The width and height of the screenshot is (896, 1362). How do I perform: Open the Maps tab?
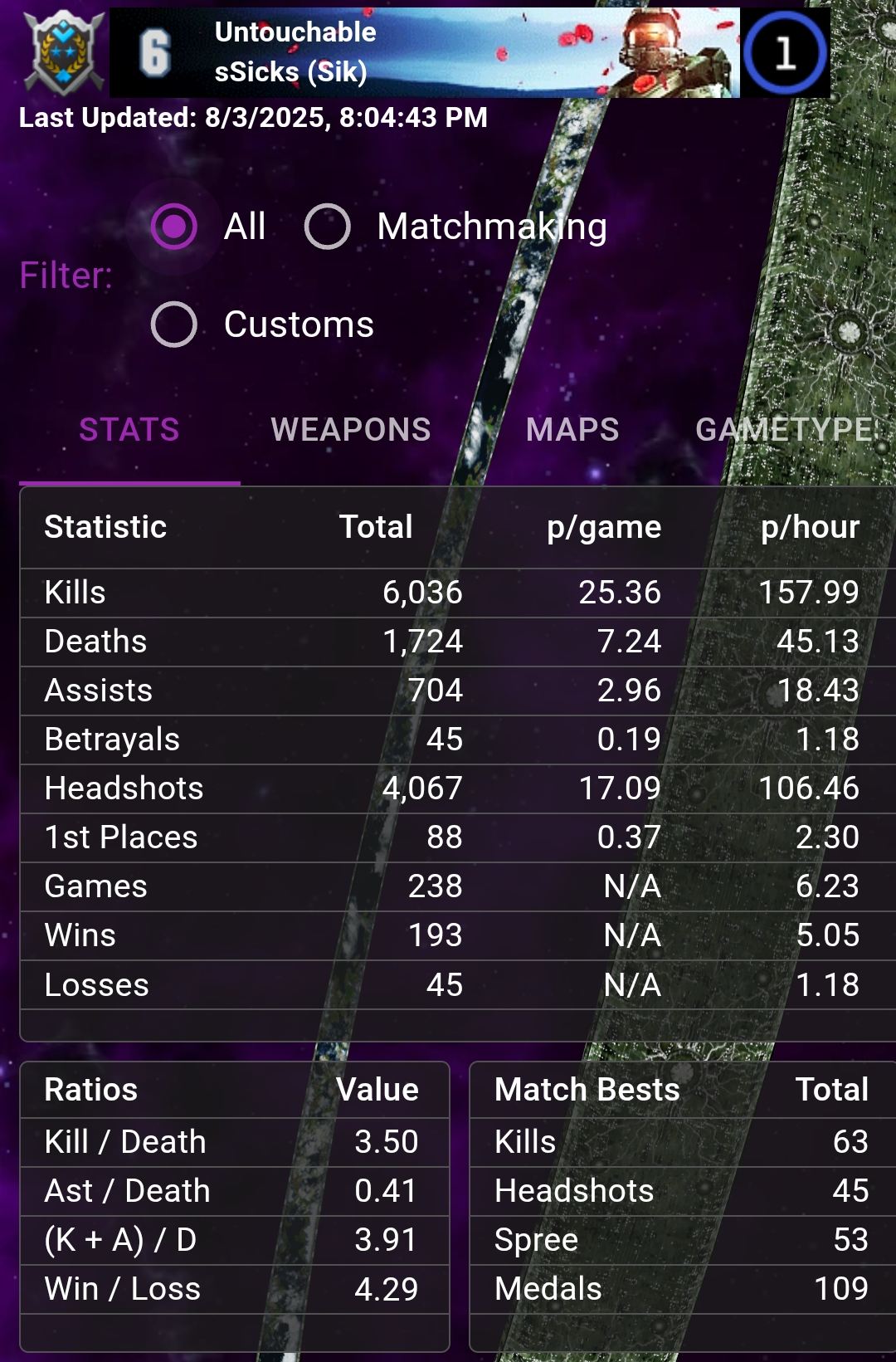(x=572, y=430)
